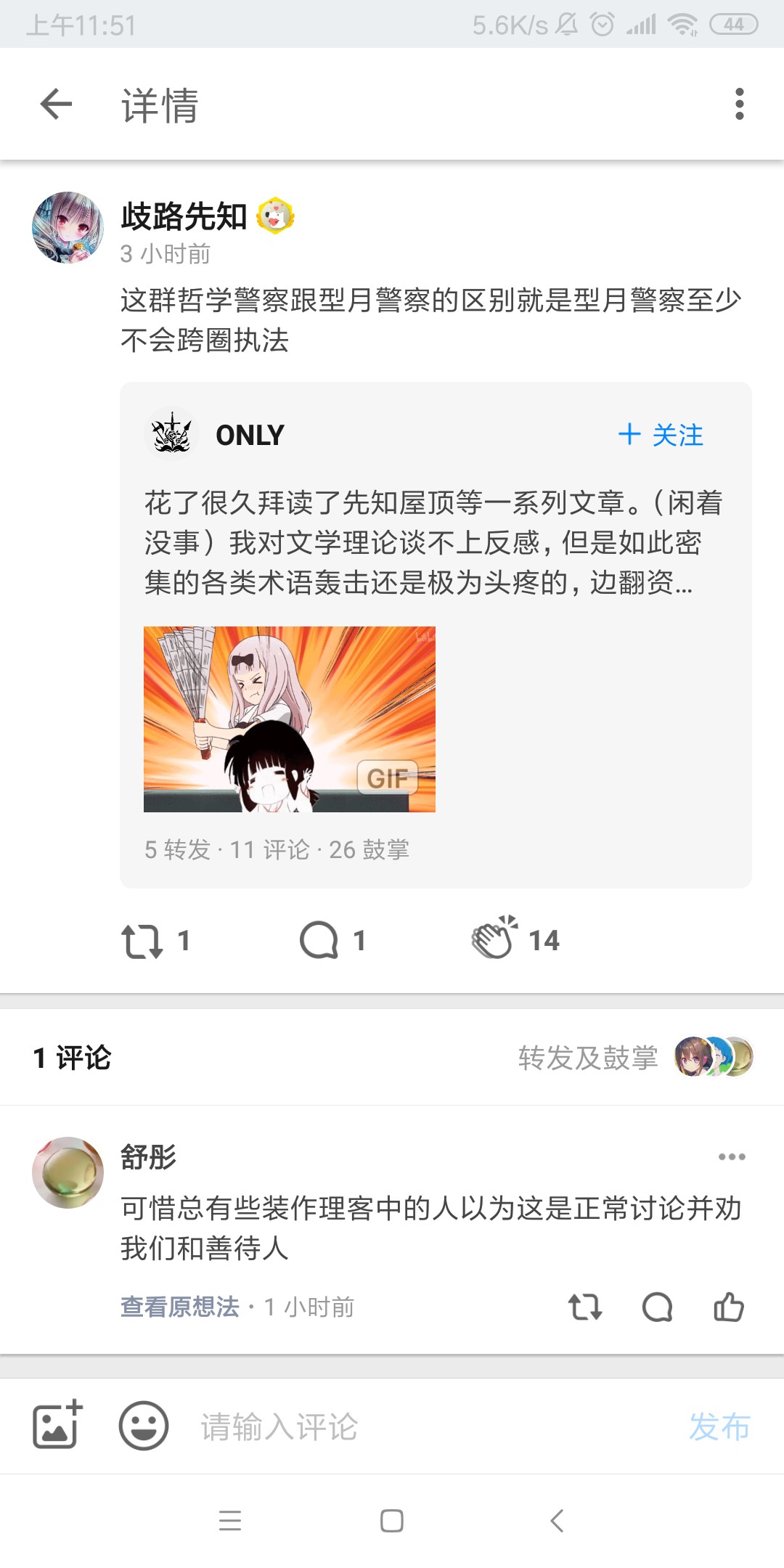Open 舒彤's profile avatar
Viewport: 784px width, 1568px height.
pos(68,1172)
